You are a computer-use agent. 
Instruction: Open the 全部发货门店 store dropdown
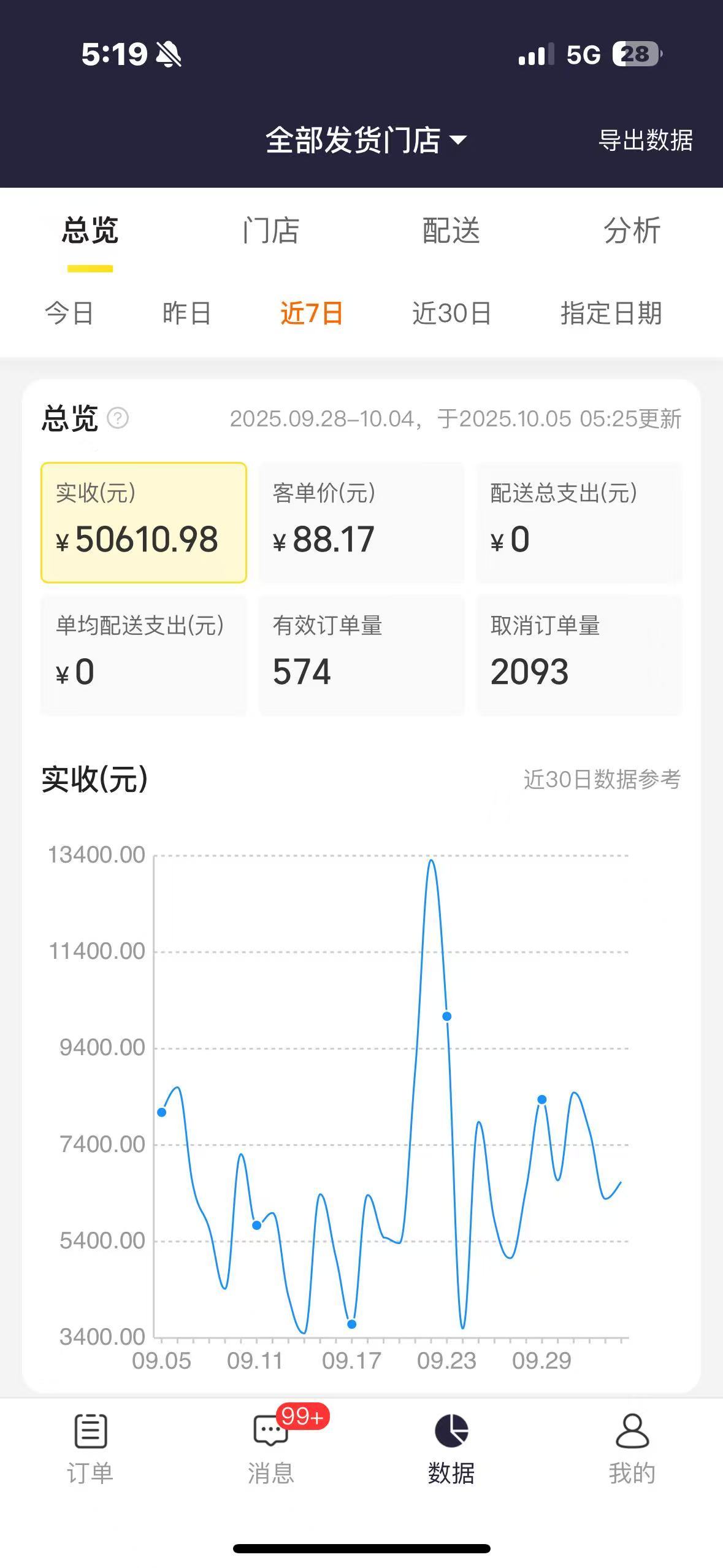coord(365,140)
